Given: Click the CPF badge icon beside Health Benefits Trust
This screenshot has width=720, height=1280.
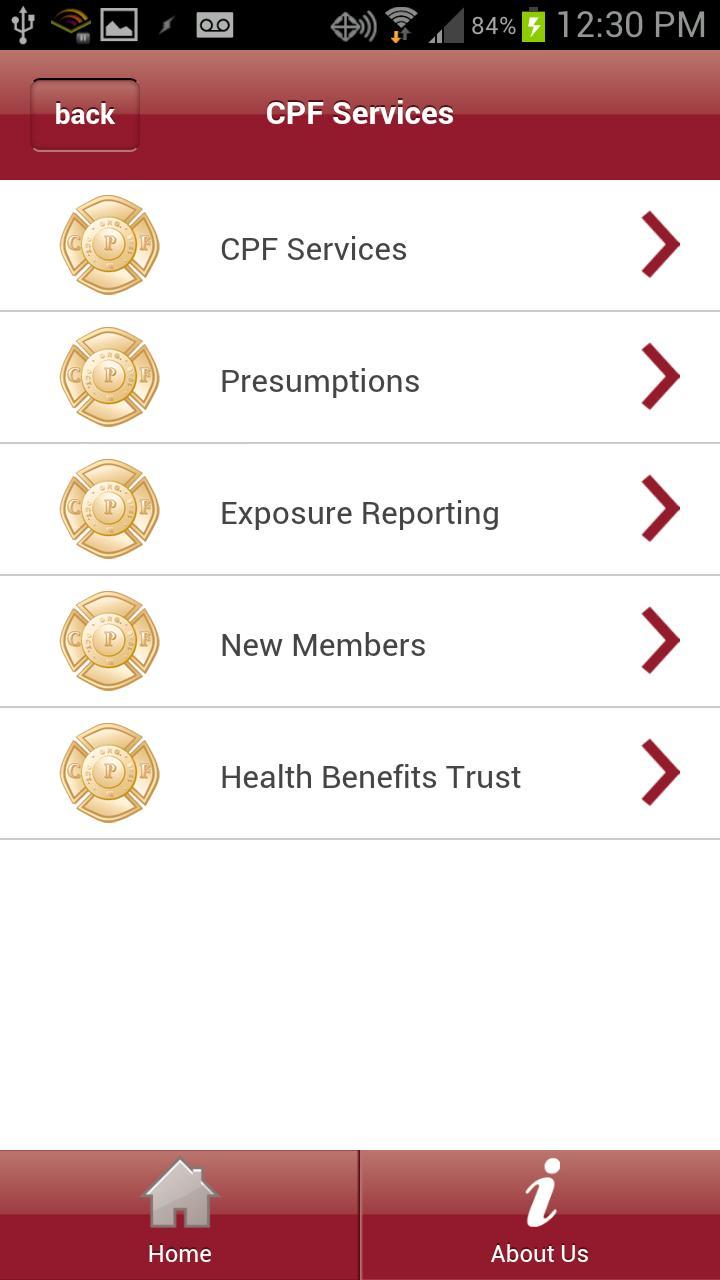Looking at the screenshot, I should click(109, 773).
